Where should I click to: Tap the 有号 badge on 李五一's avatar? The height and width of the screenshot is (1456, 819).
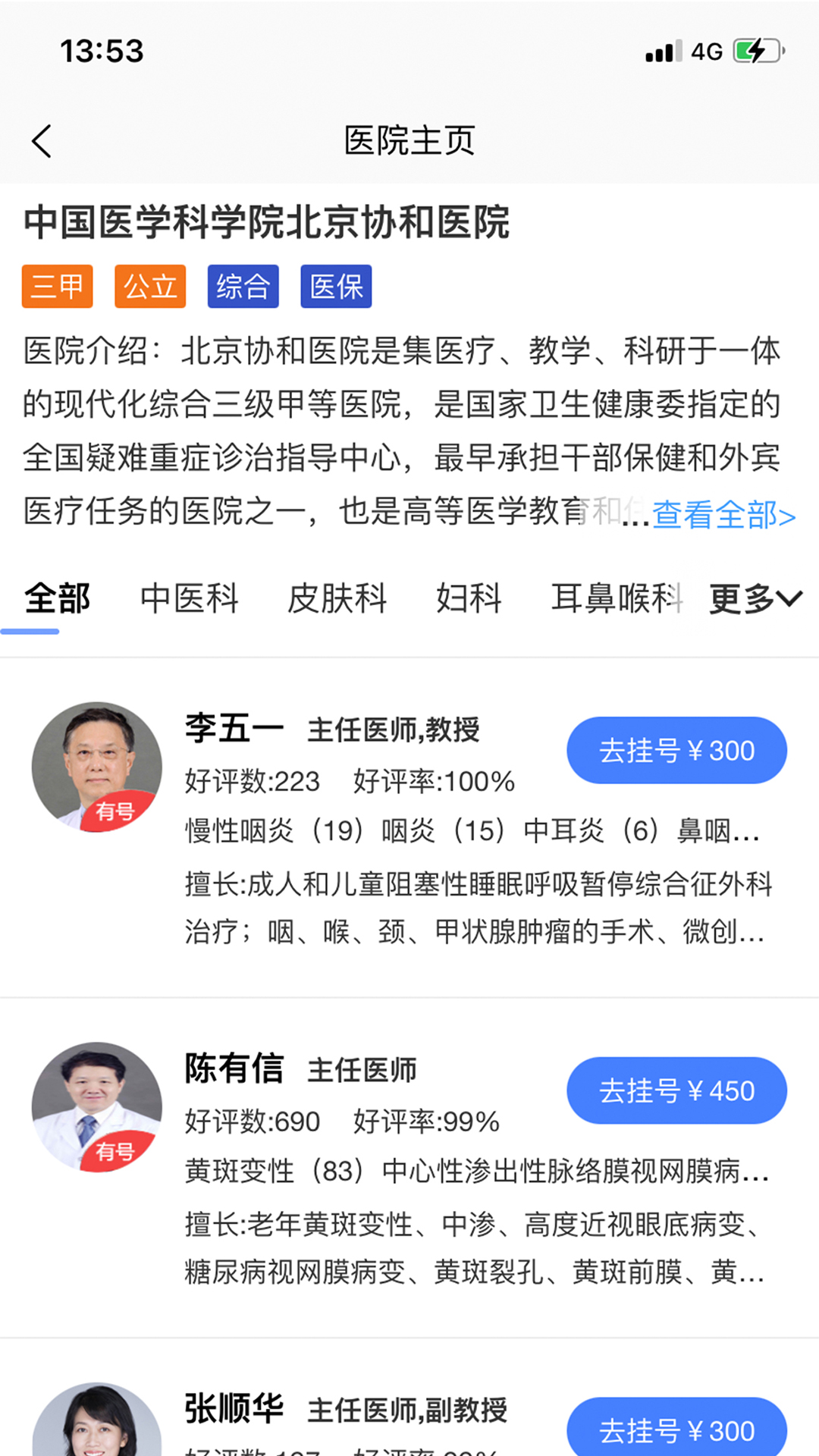118,811
